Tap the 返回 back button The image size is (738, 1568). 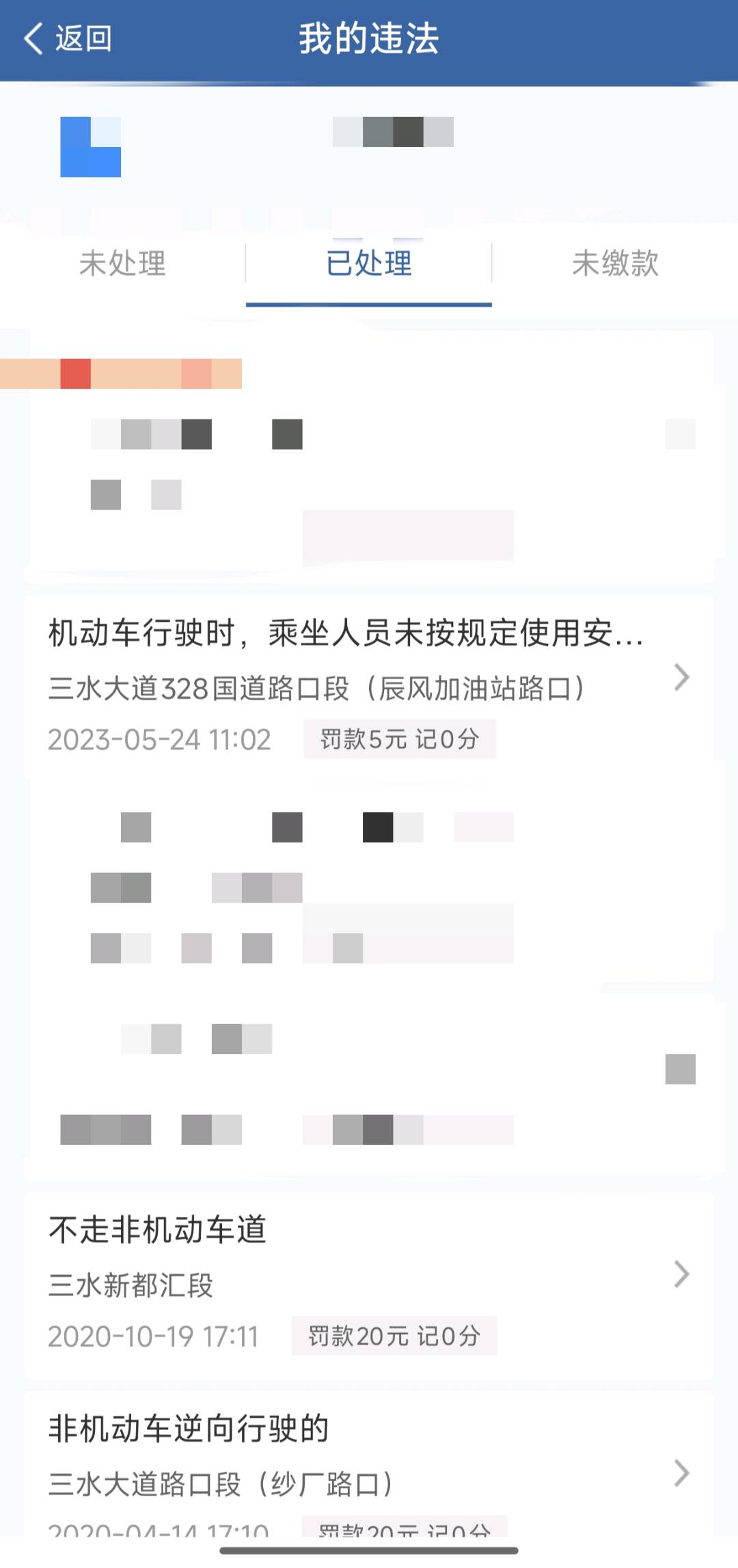coord(67,38)
